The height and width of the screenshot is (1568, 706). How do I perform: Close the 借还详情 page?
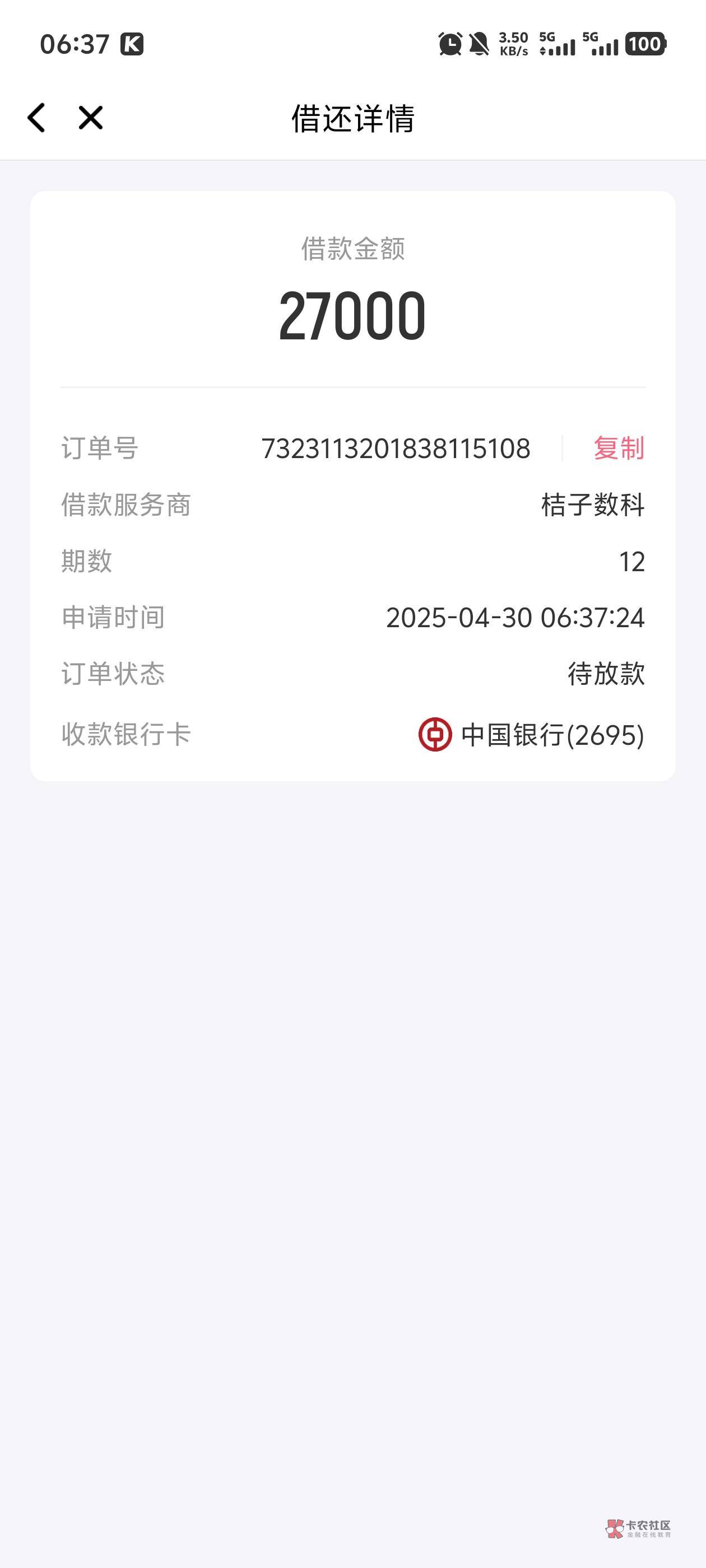click(x=91, y=118)
